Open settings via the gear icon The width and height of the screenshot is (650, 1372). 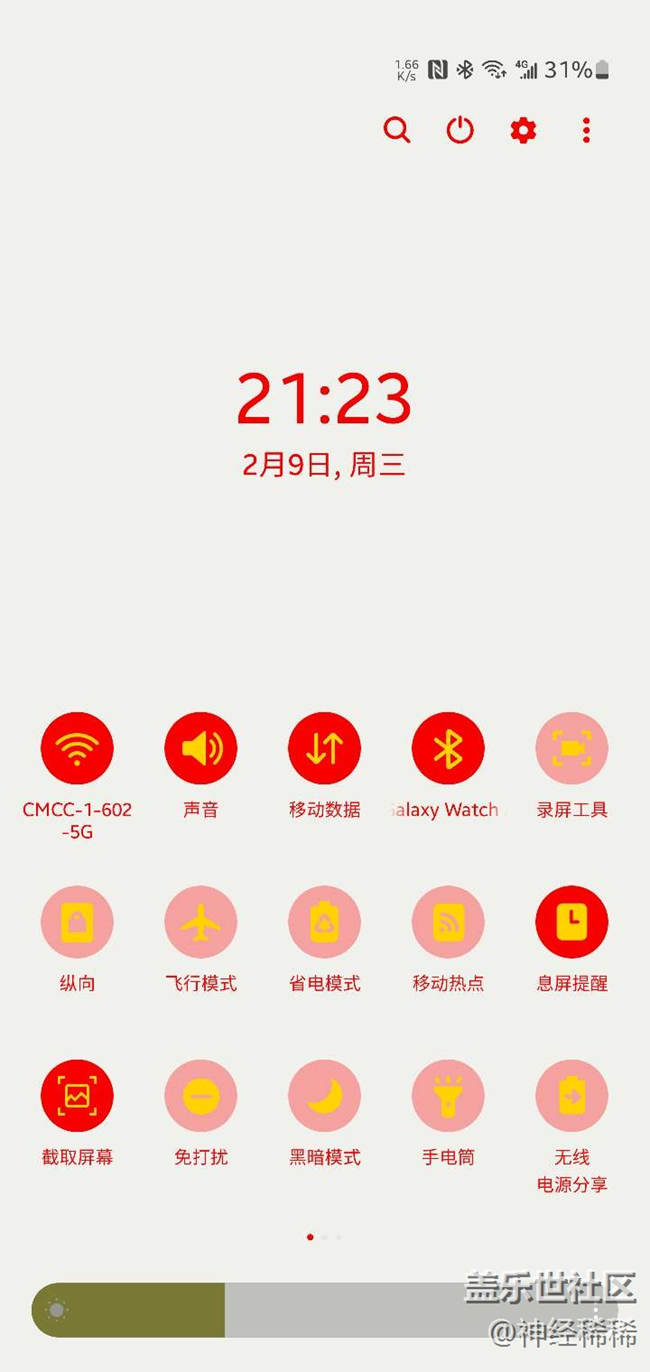(523, 130)
